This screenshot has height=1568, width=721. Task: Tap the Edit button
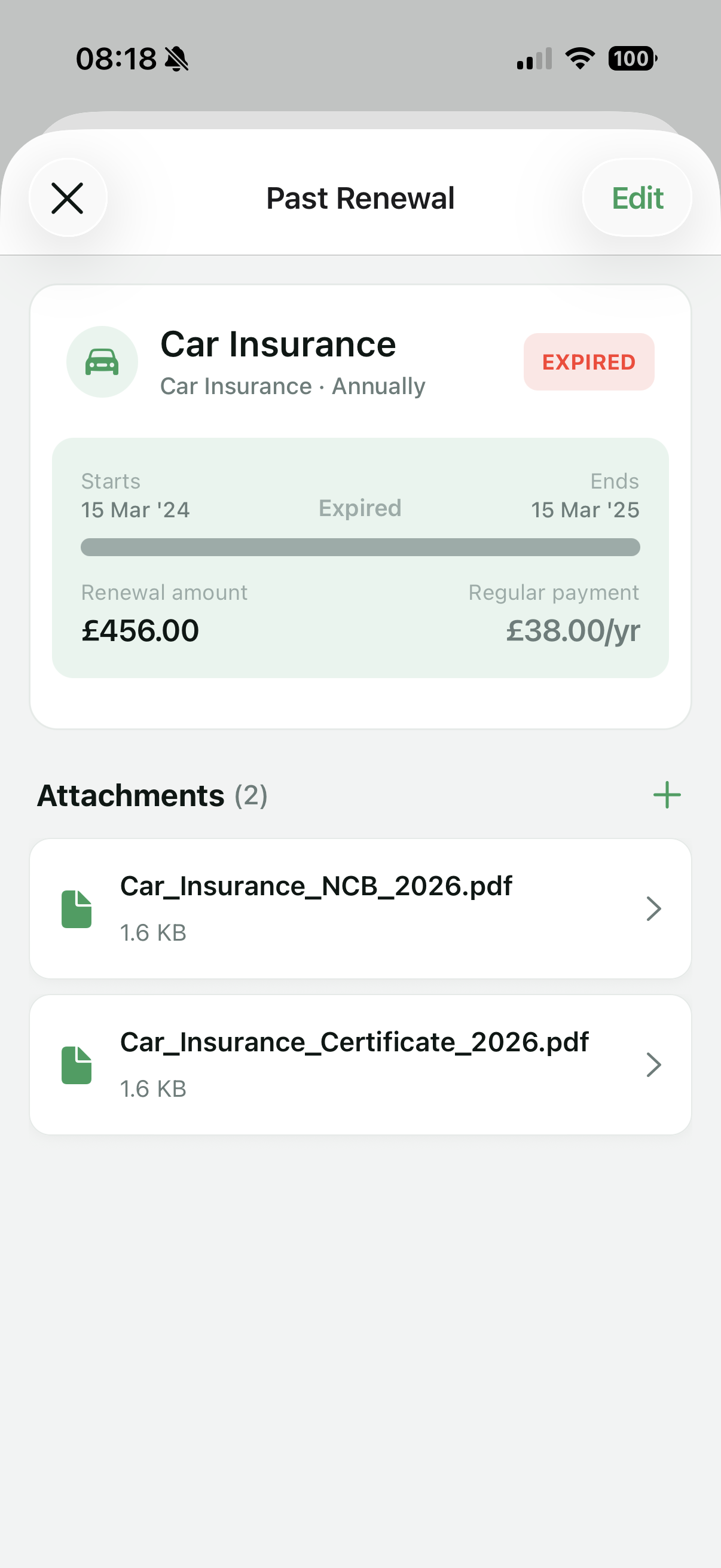tap(637, 197)
